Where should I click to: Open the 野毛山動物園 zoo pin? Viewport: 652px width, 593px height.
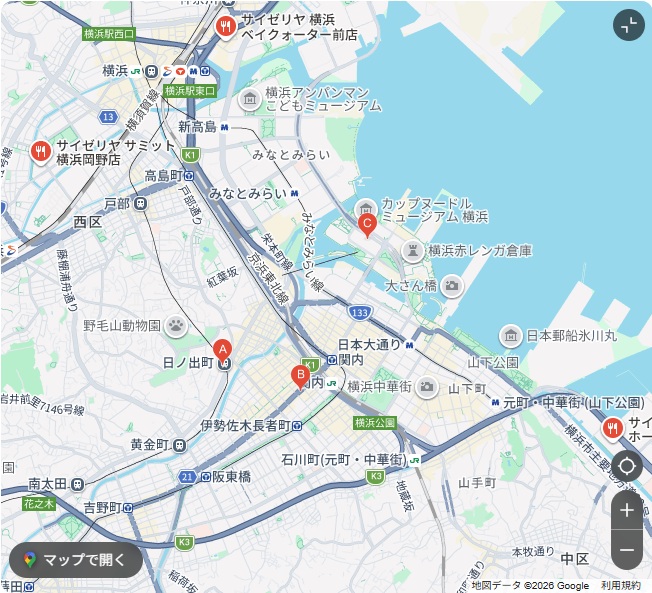pos(176,325)
